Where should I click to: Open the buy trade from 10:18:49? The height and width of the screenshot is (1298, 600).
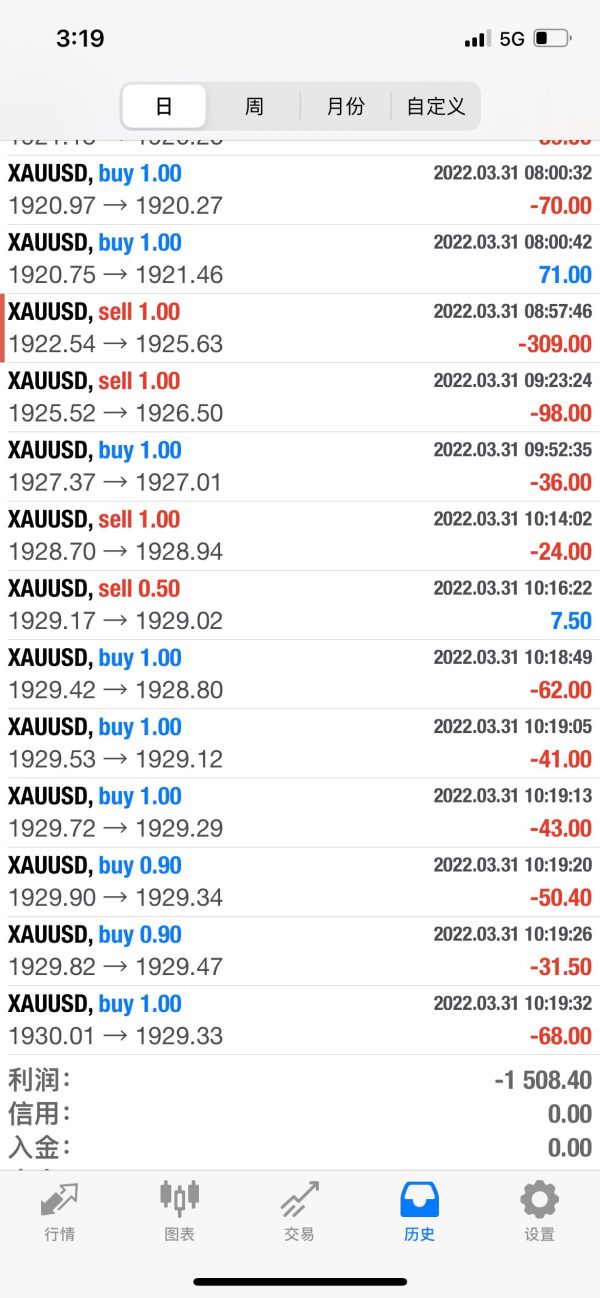point(300,674)
